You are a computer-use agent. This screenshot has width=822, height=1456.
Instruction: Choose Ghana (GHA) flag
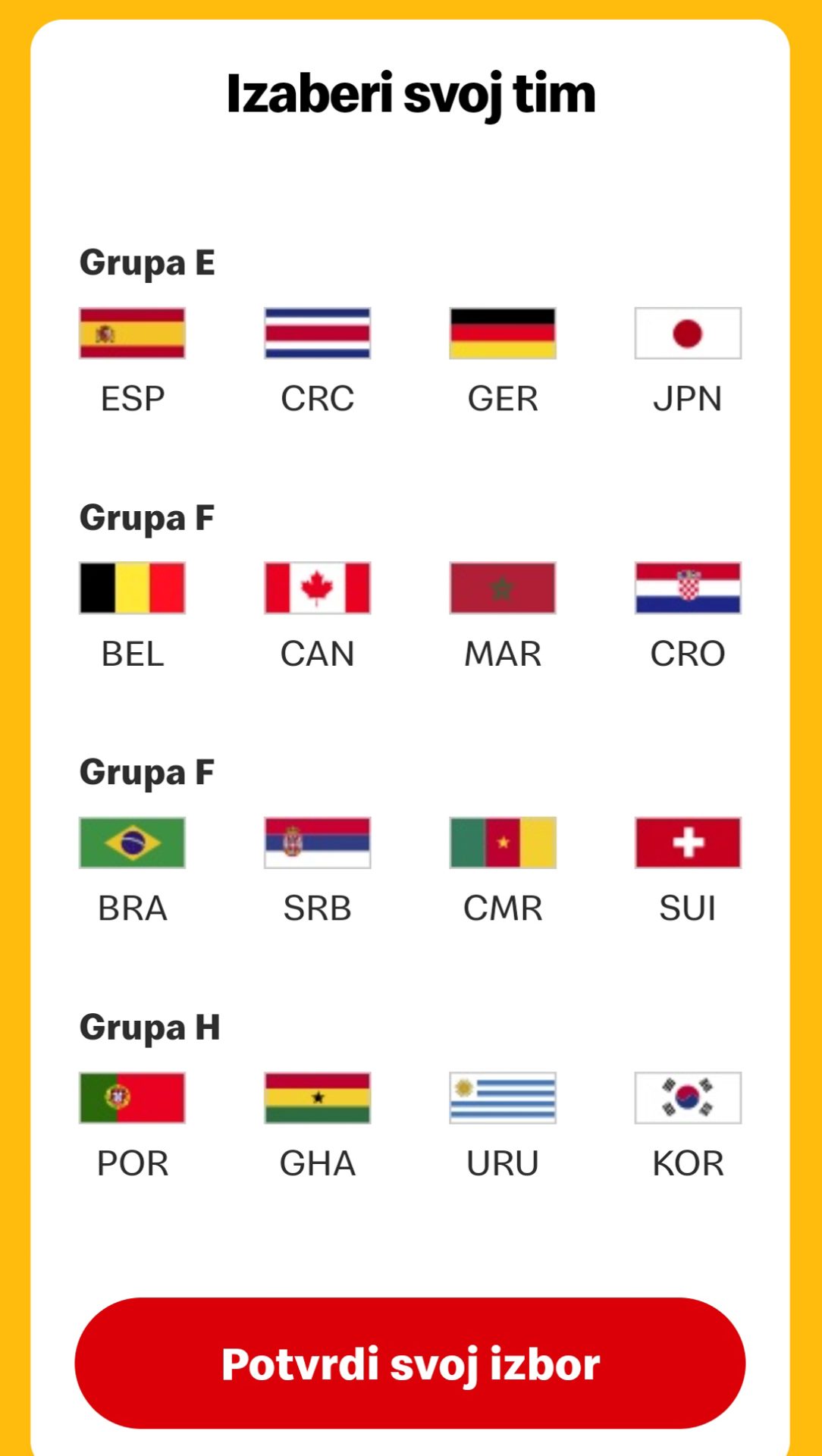click(x=317, y=1097)
